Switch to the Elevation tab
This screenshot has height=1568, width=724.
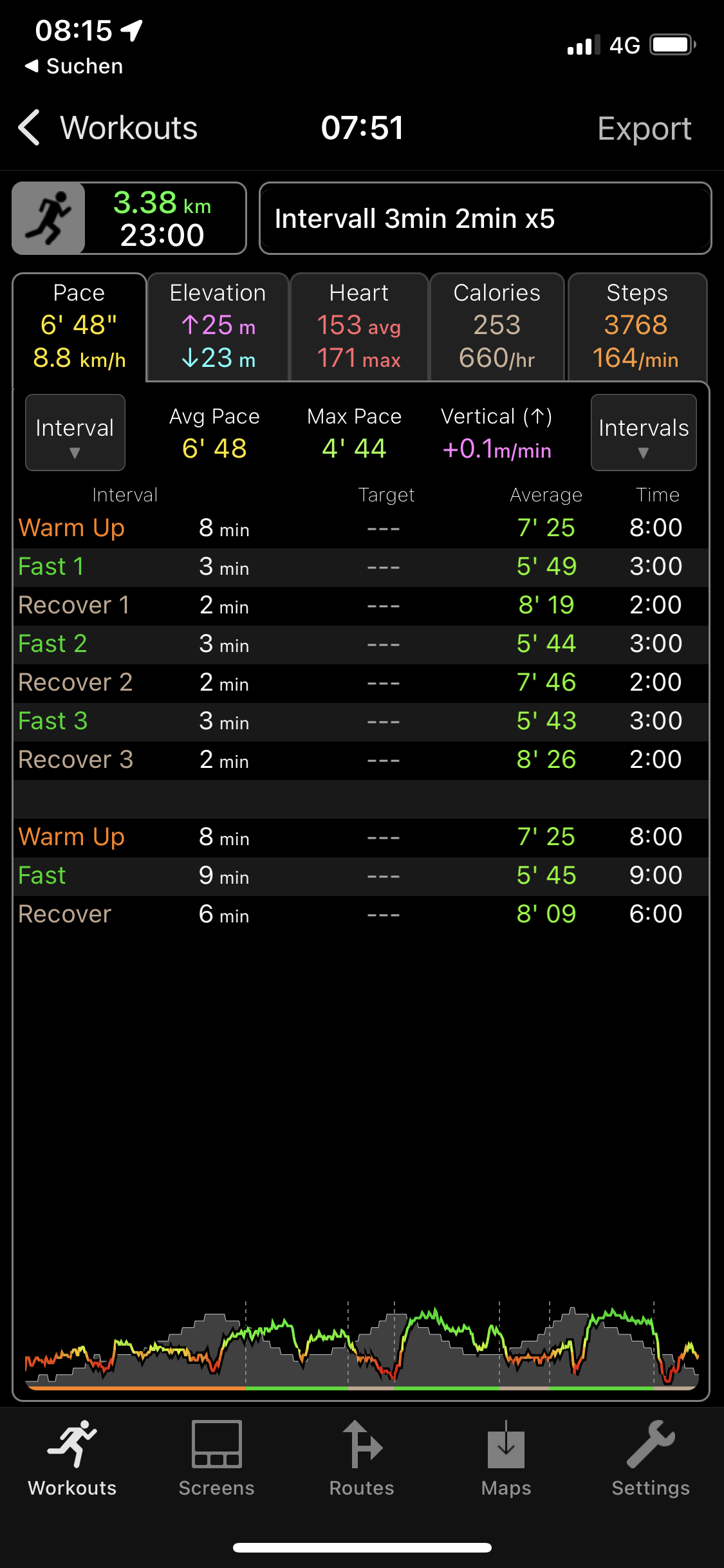click(218, 327)
